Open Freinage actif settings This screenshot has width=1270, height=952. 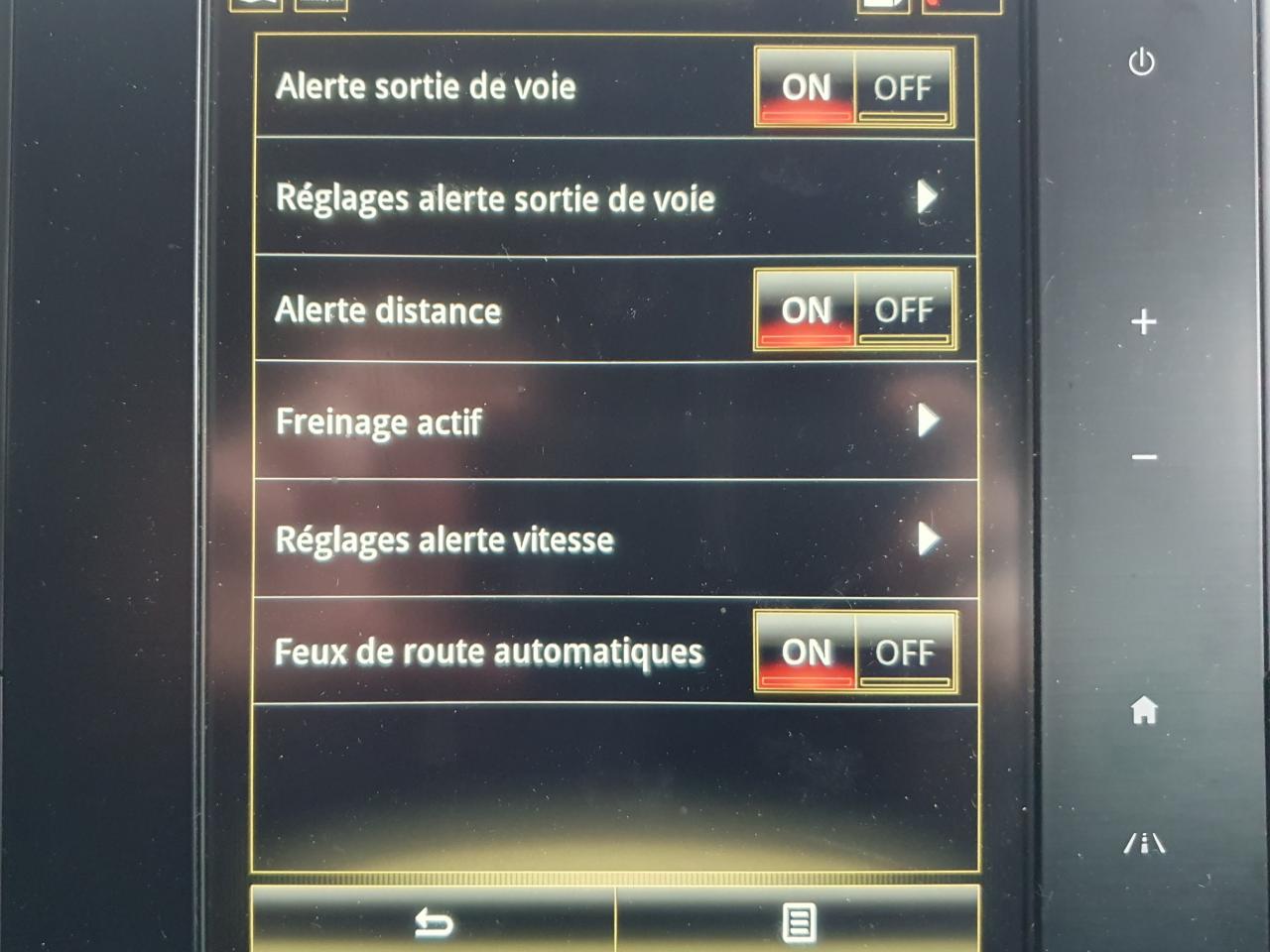(x=615, y=421)
